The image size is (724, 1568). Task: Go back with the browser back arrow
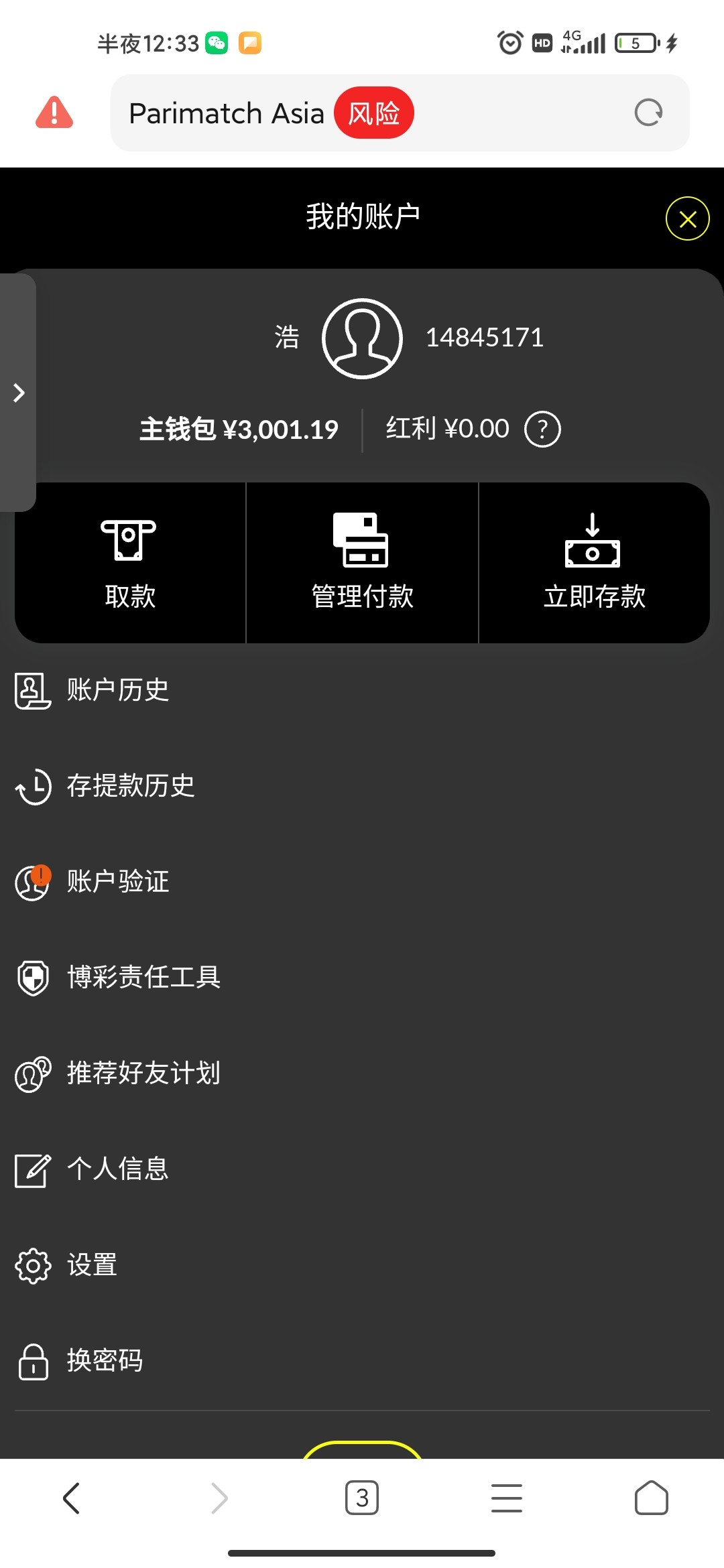pos(72,1498)
